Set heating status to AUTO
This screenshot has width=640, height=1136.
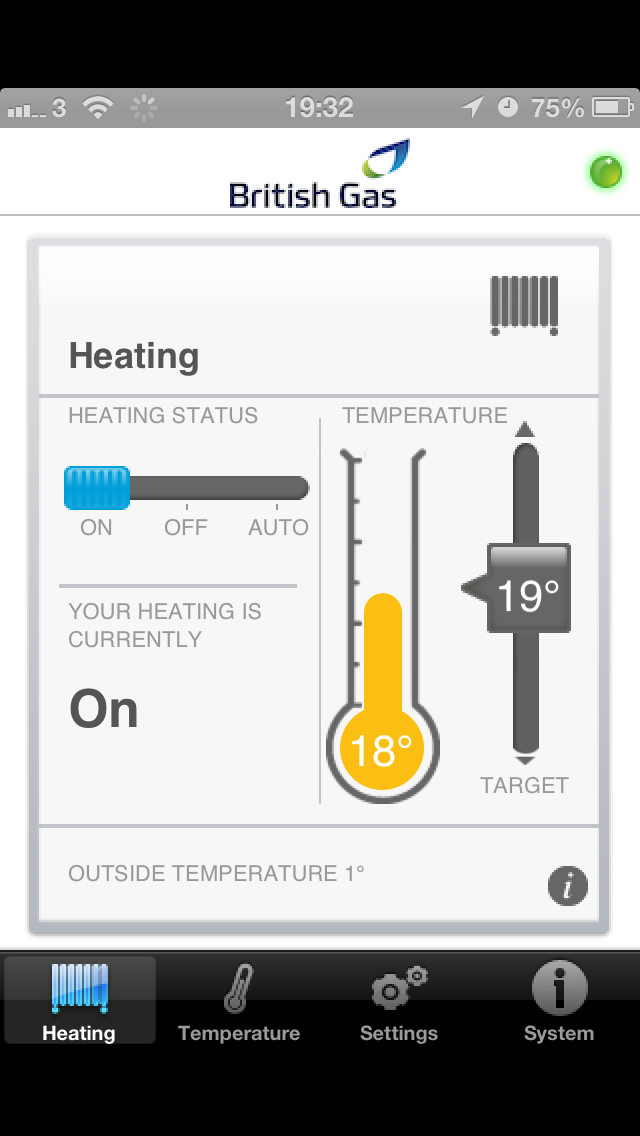point(279,489)
